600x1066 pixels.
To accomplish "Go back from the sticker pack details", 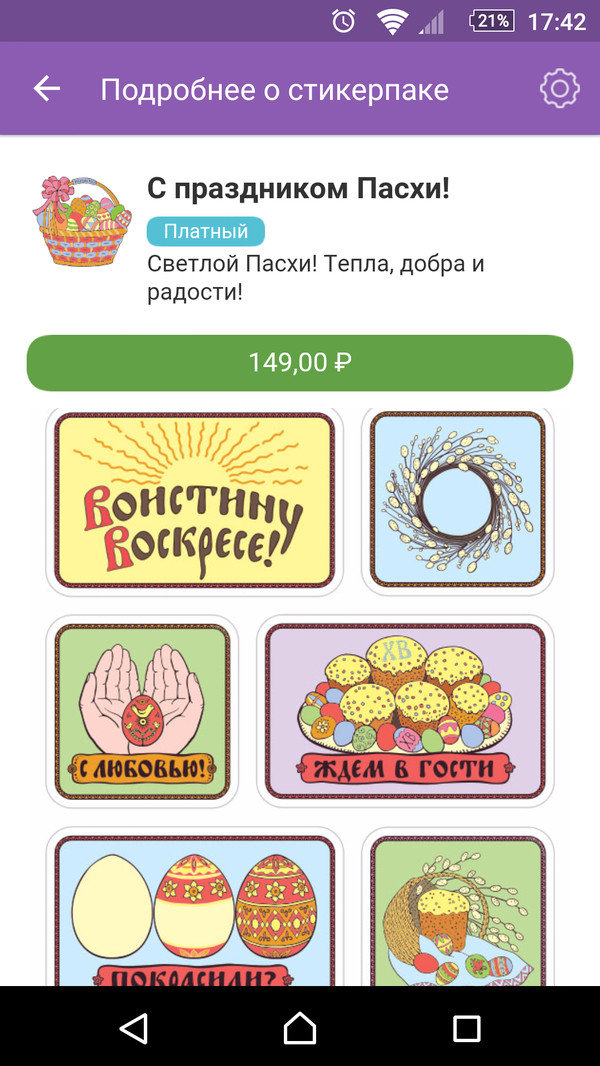I will pos(47,89).
